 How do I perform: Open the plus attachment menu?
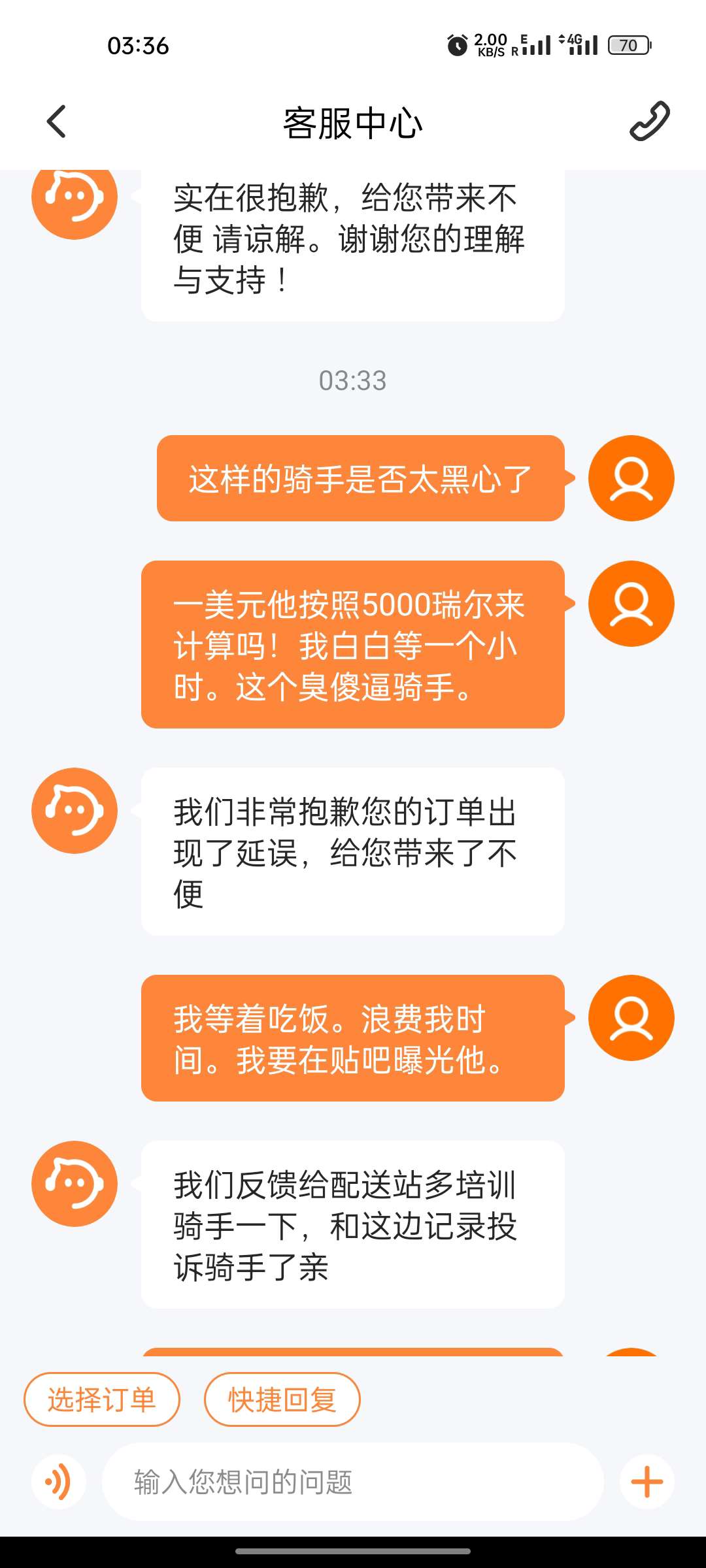point(647,1482)
